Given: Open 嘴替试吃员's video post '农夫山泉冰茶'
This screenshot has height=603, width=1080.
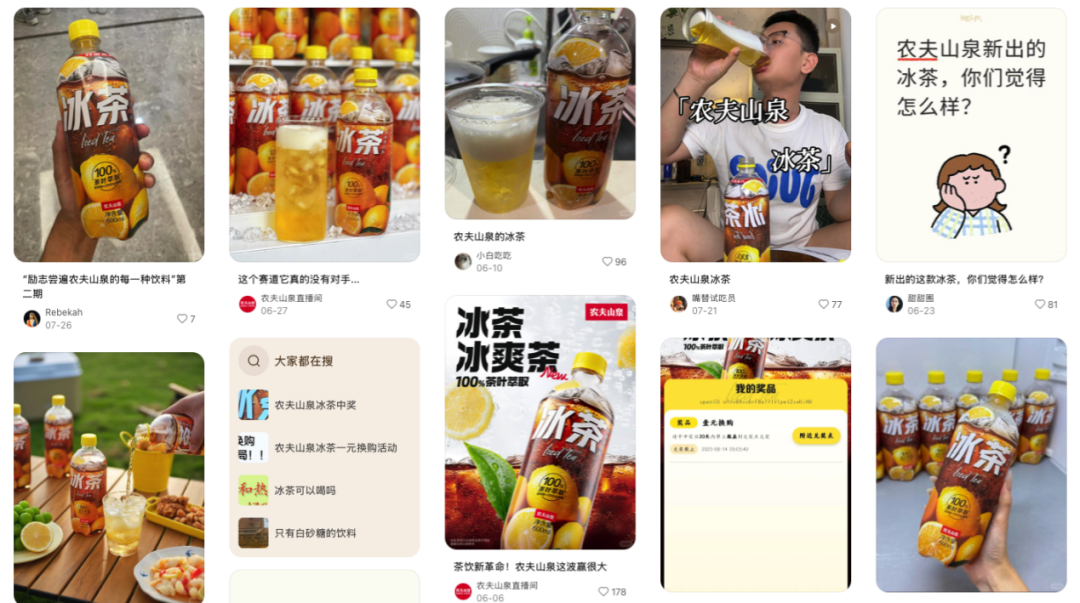Looking at the screenshot, I should pos(755,135).
